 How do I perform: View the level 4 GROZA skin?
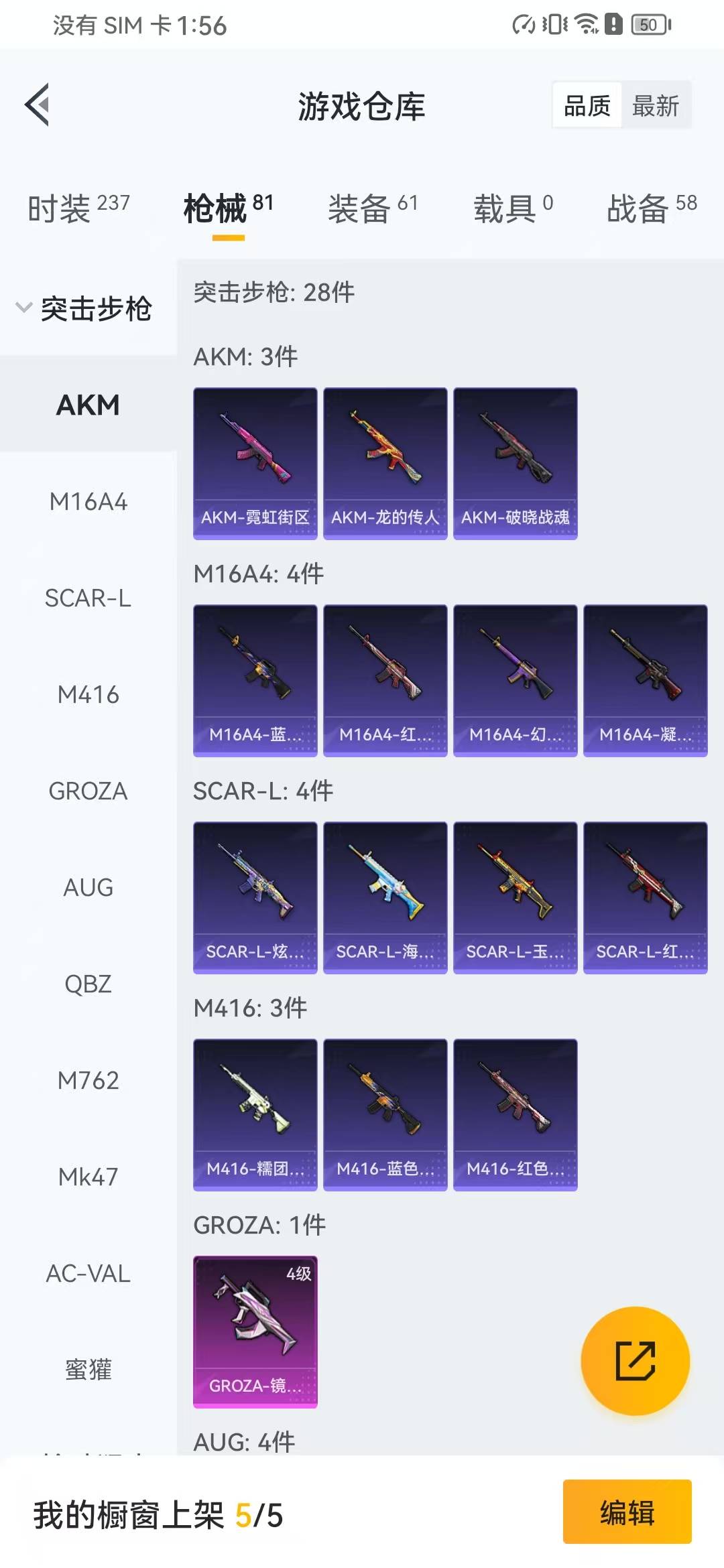click(x=255, y=1332)
